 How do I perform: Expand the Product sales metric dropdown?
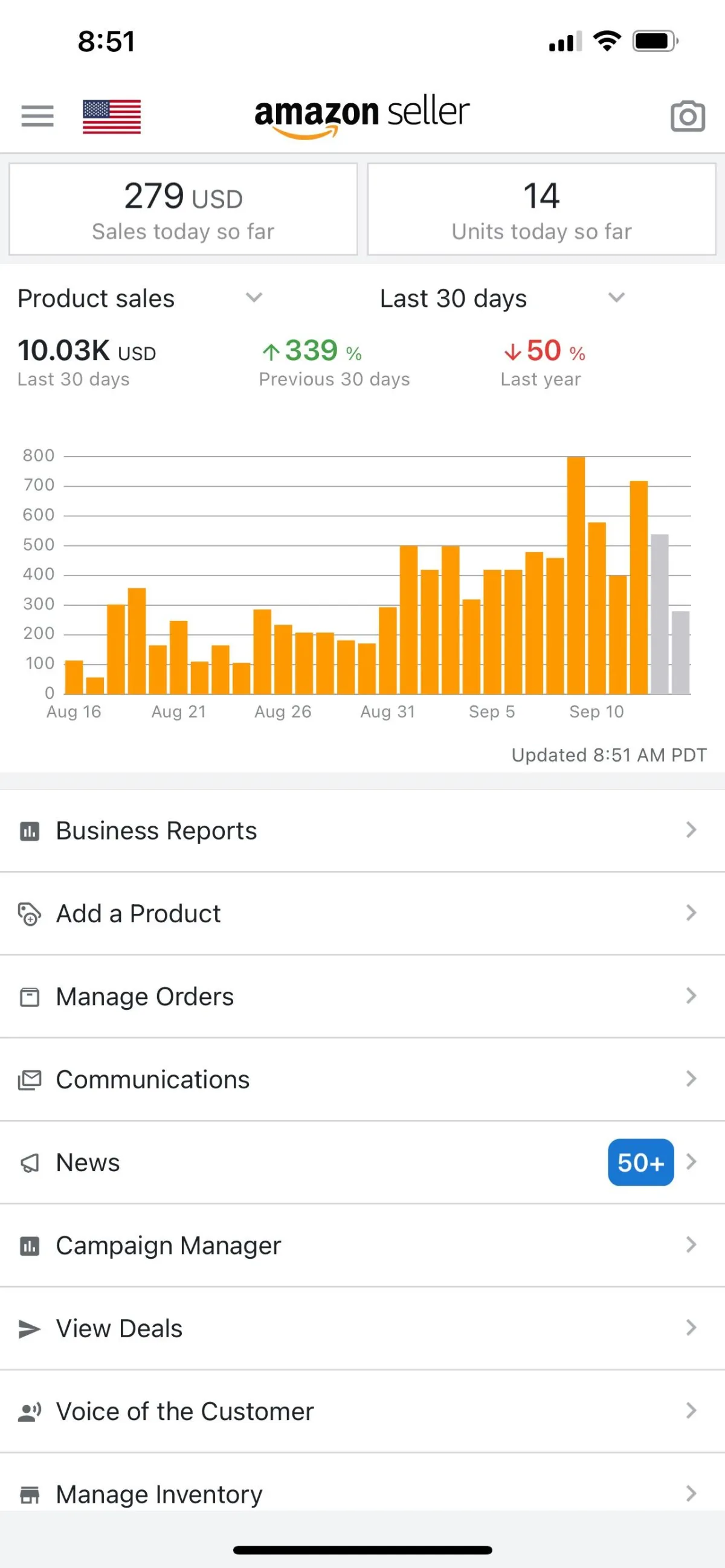click(x=140, y=298)
